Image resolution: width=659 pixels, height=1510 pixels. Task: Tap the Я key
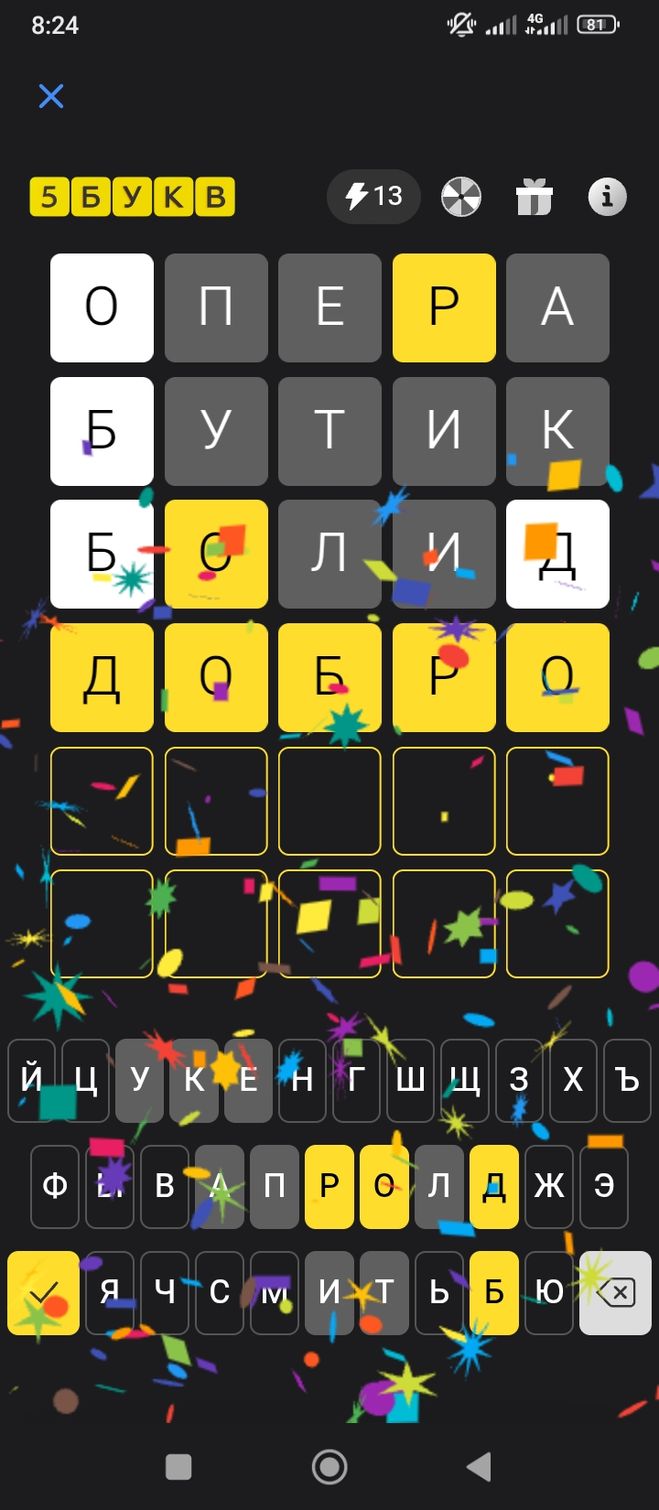pyautogui.click(x=110, y=1293)
